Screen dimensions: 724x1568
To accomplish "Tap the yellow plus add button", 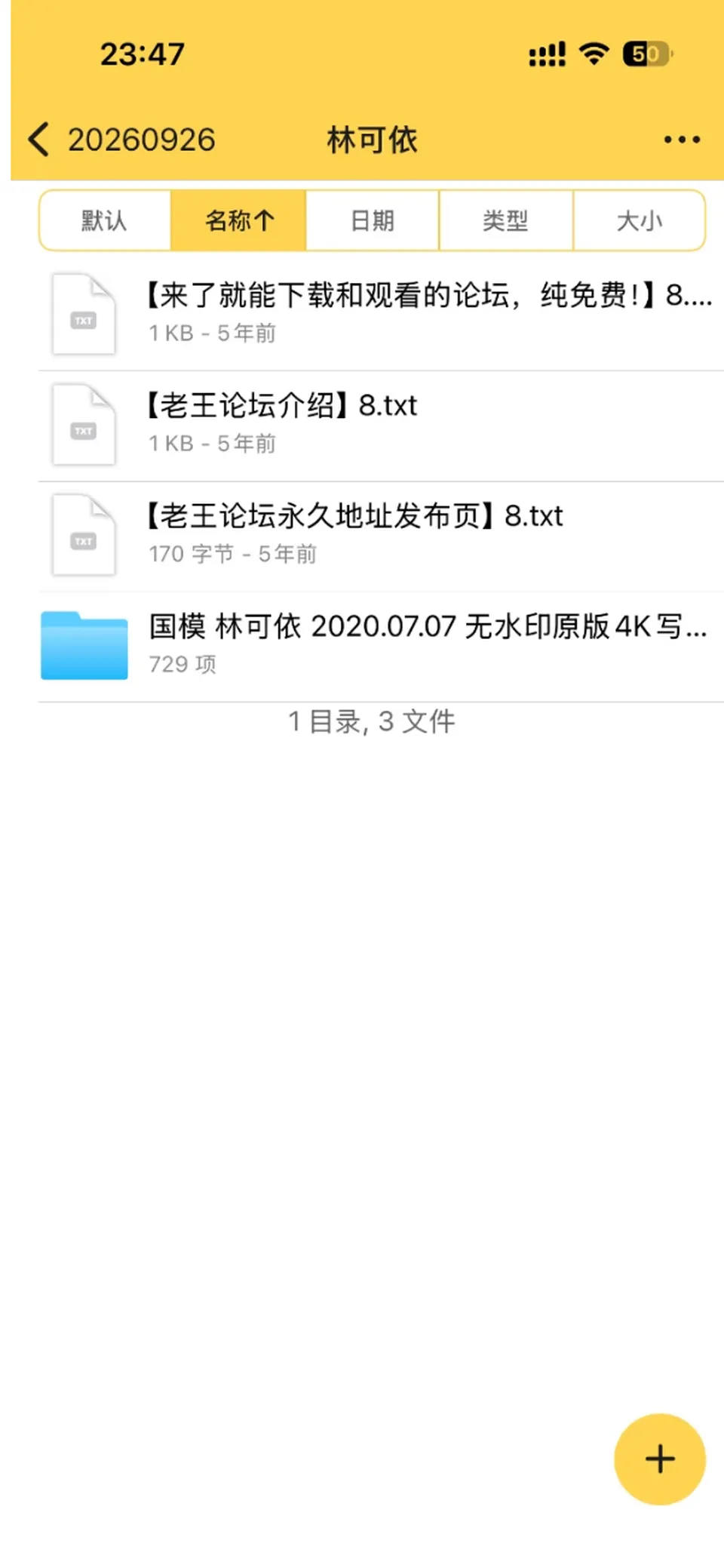I will coord(660,1459).
